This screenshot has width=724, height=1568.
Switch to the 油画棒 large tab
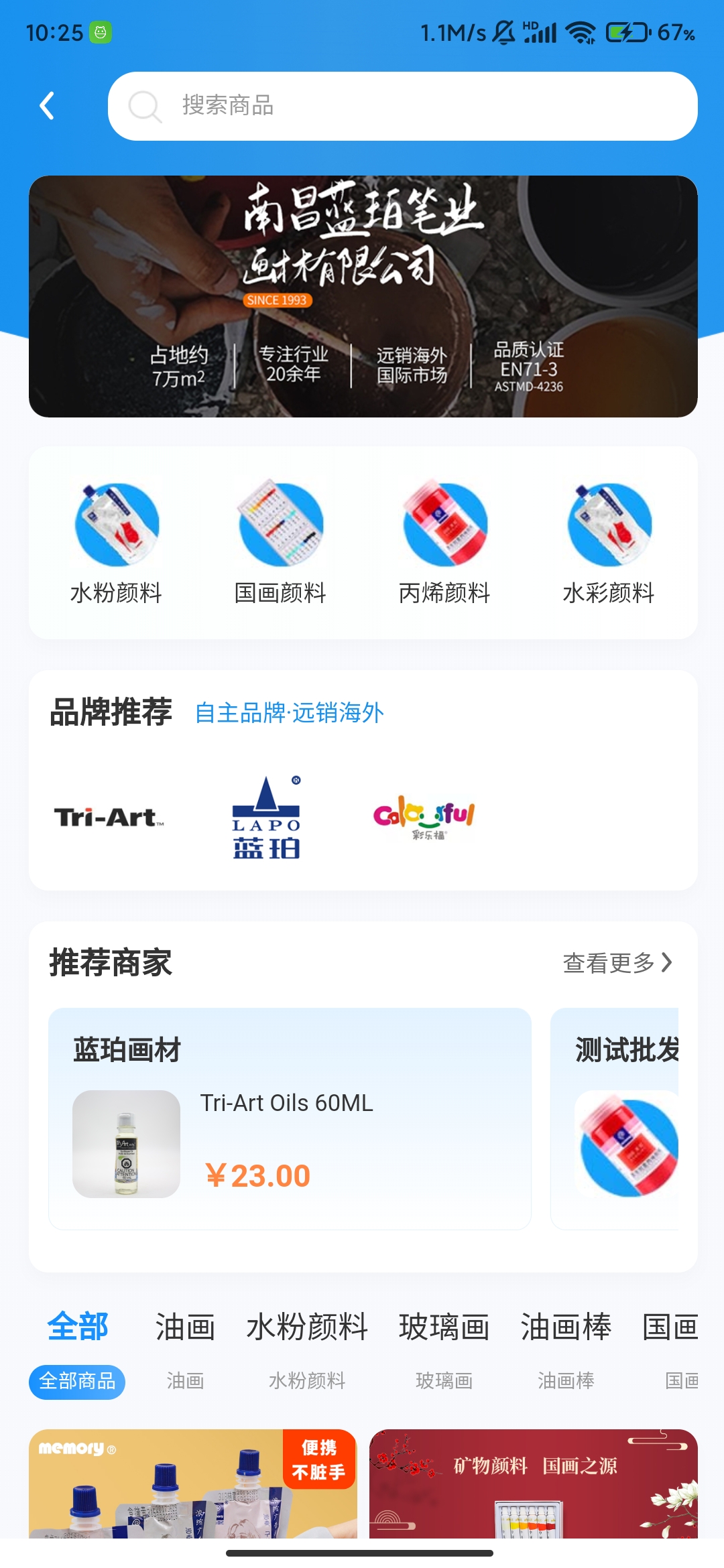point(566,1327)
